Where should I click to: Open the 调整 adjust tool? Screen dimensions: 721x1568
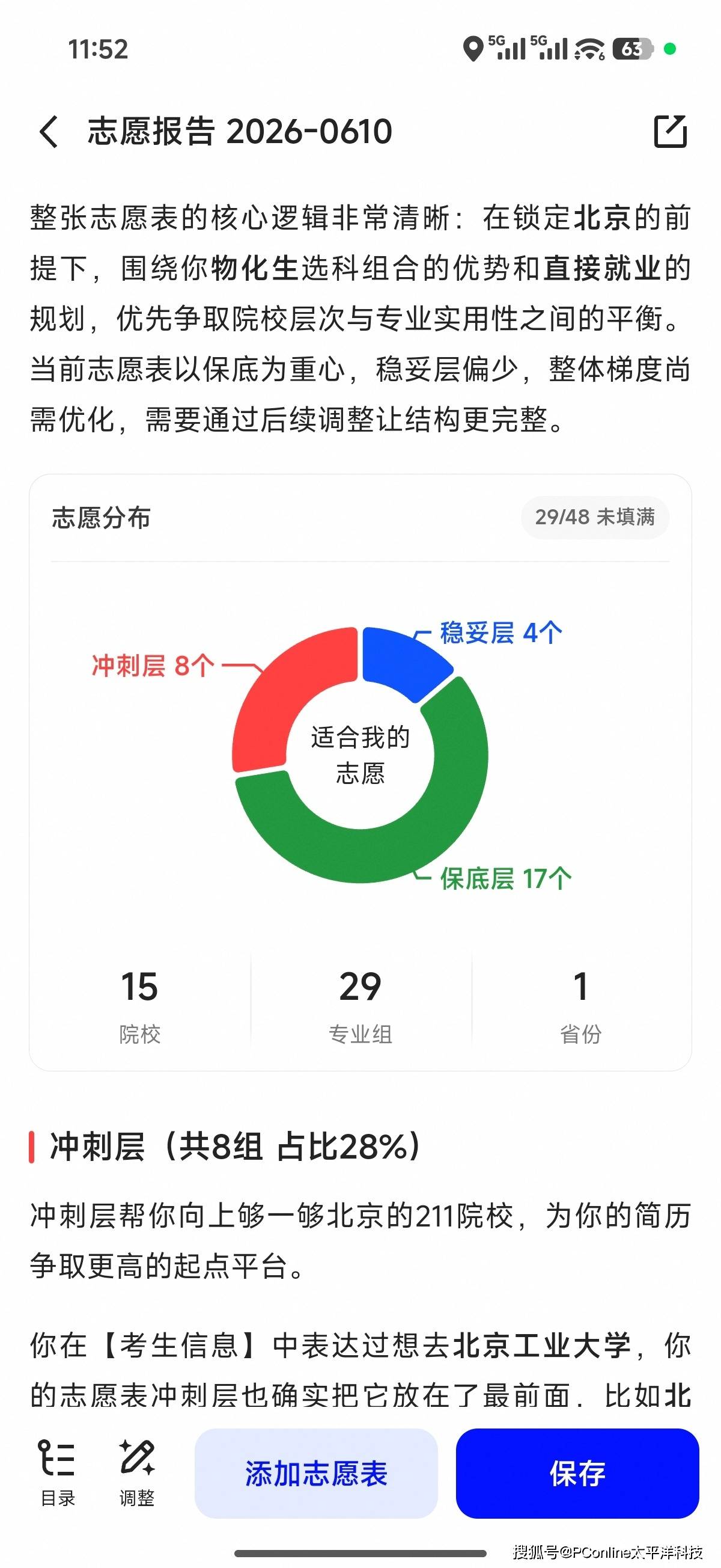(x=137, y=1473)
